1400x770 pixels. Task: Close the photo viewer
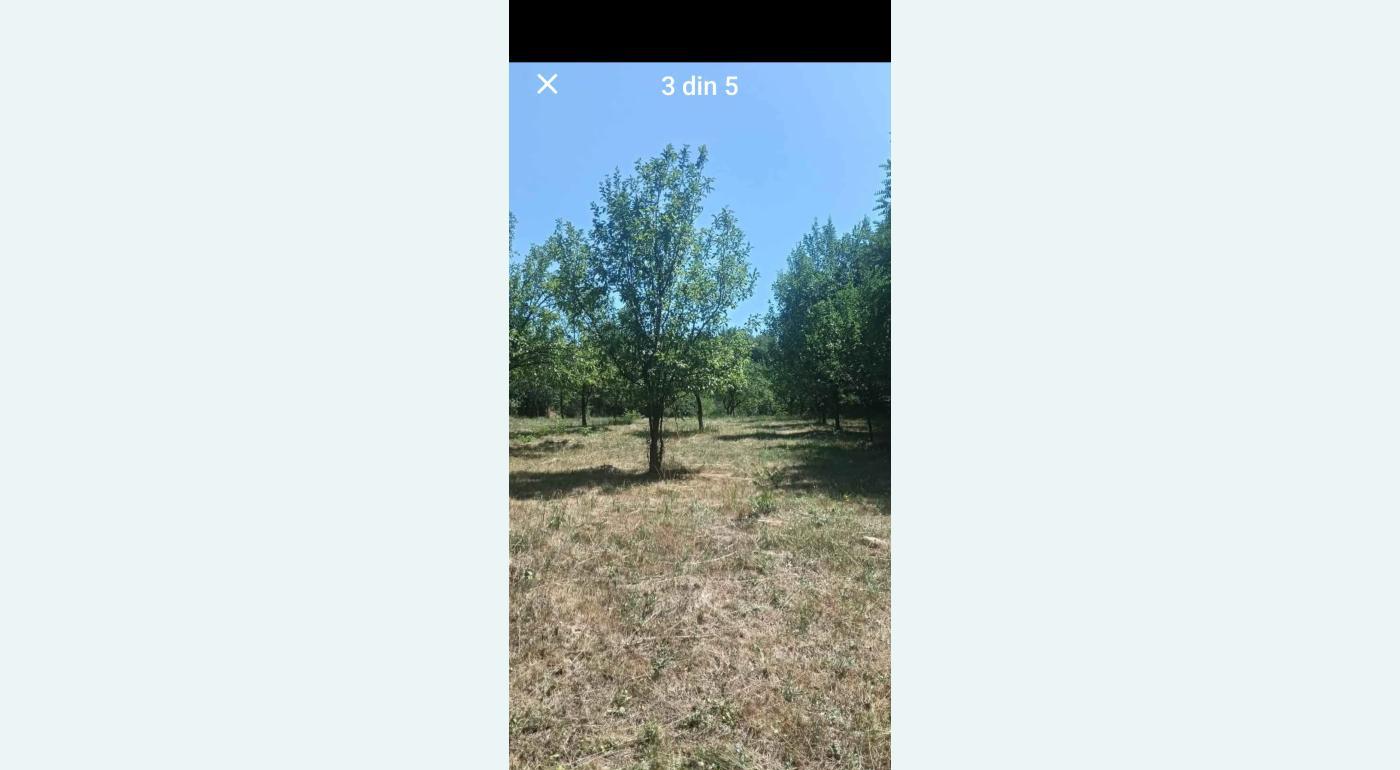547,84
